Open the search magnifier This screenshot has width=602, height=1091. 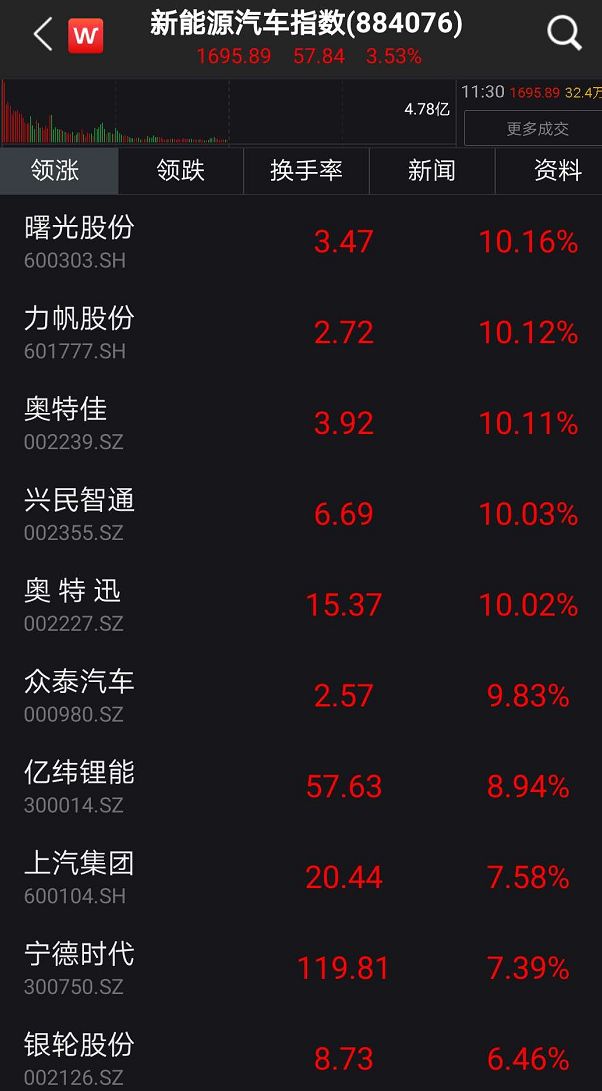point(564,34)
